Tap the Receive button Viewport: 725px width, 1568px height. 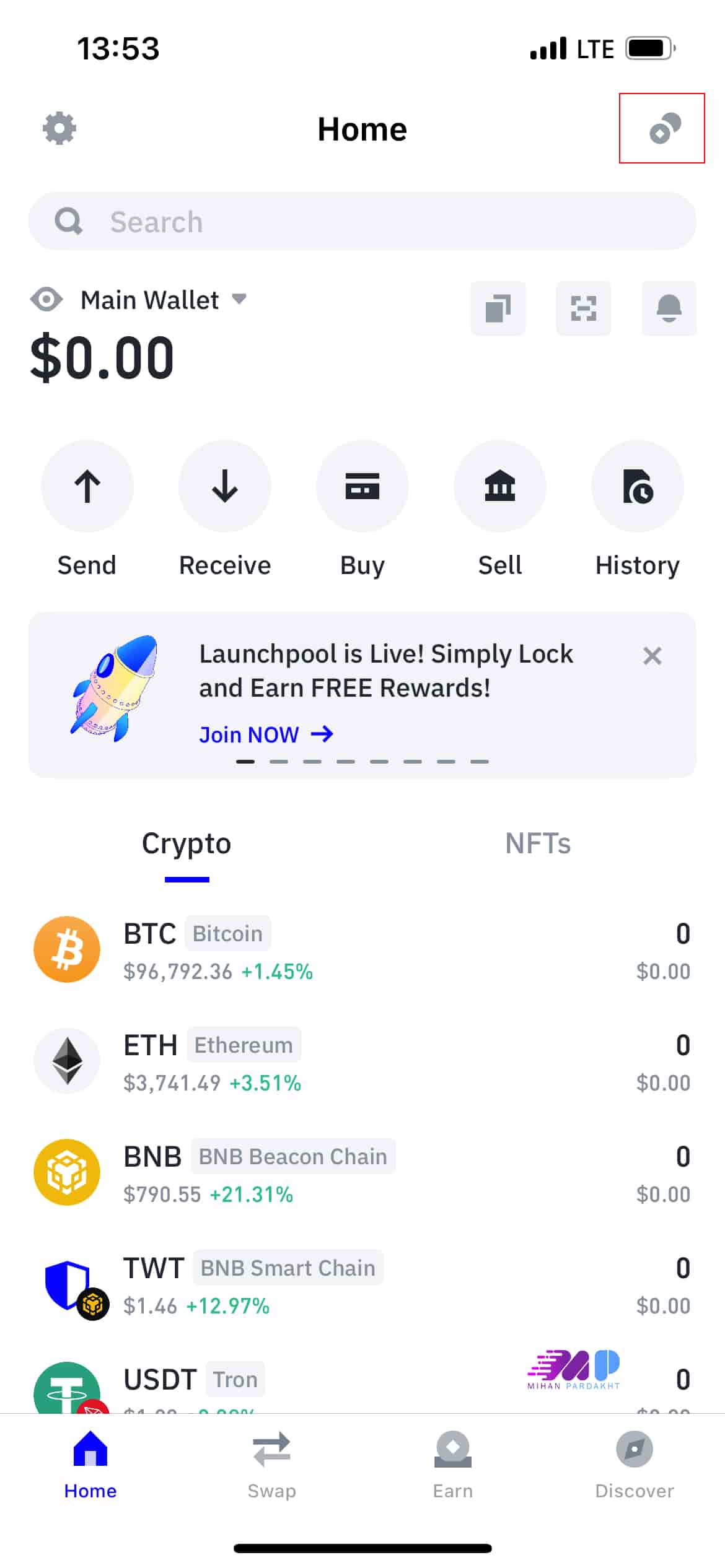(225, 487)
